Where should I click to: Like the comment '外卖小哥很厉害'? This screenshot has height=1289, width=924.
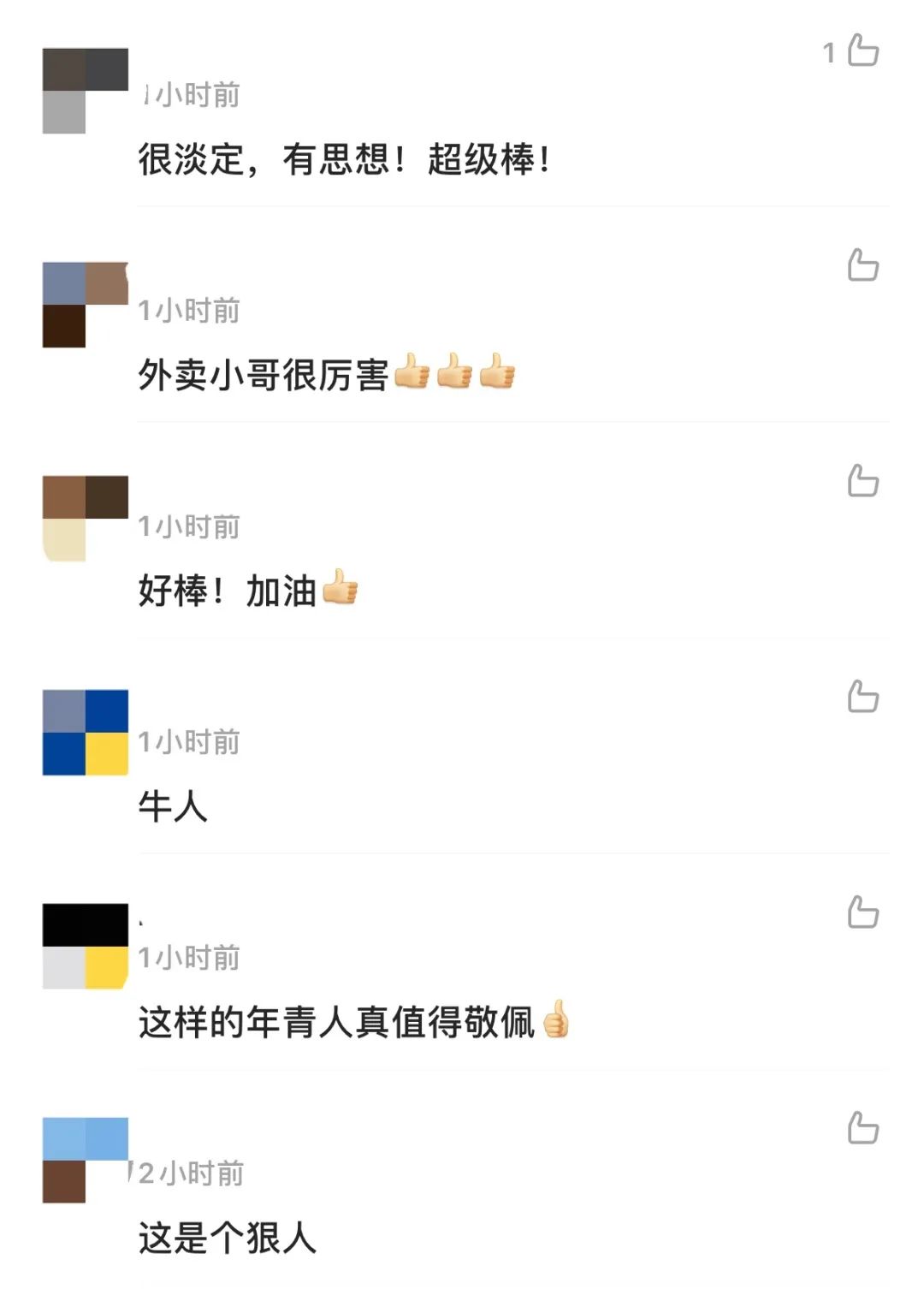[862, 265]
